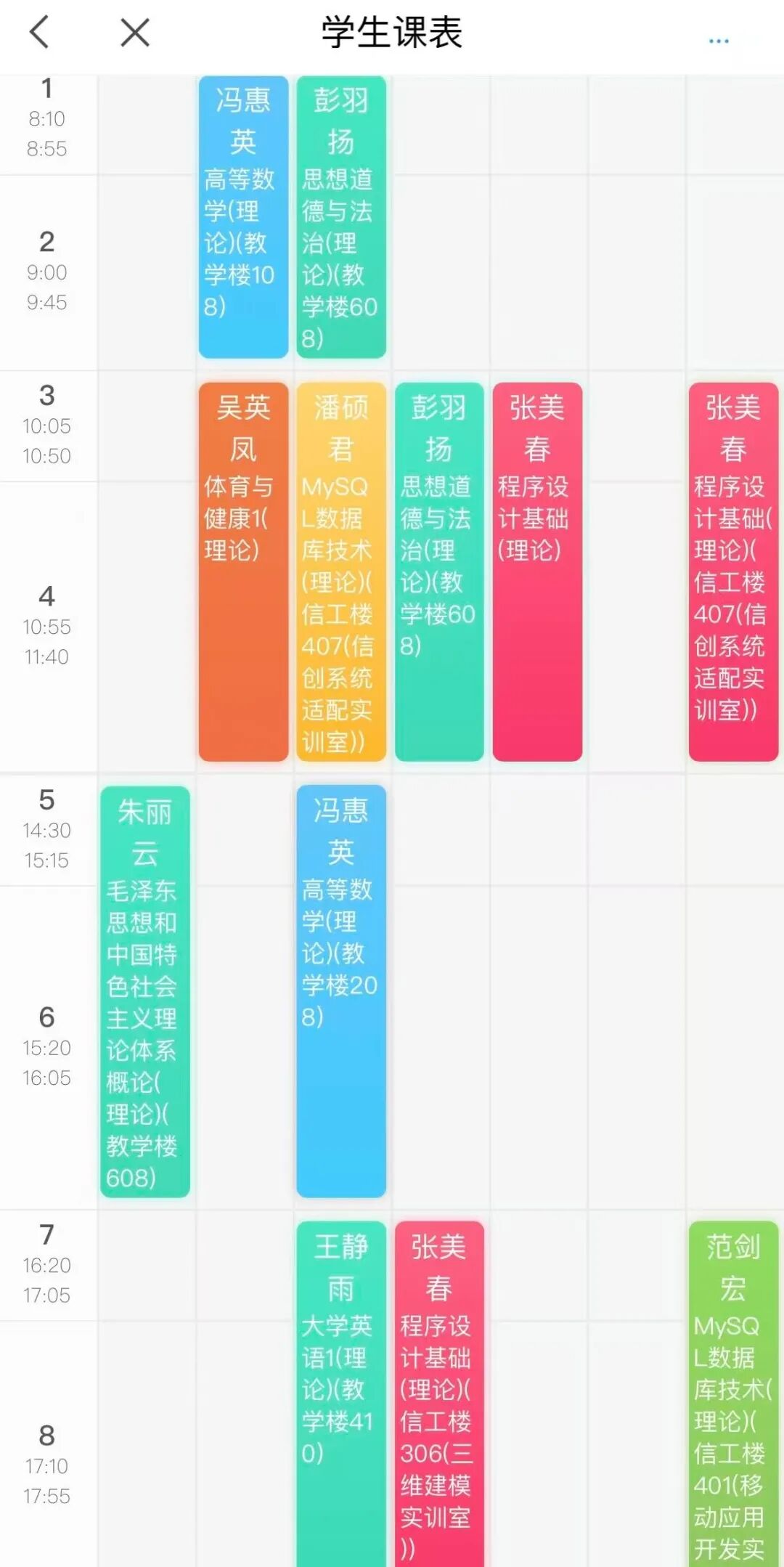Open 朱丽云 毛泽东思想 class card
The width and height of the screenshot is (784, 1567).
pyautogui.click(x=144, y=991)
